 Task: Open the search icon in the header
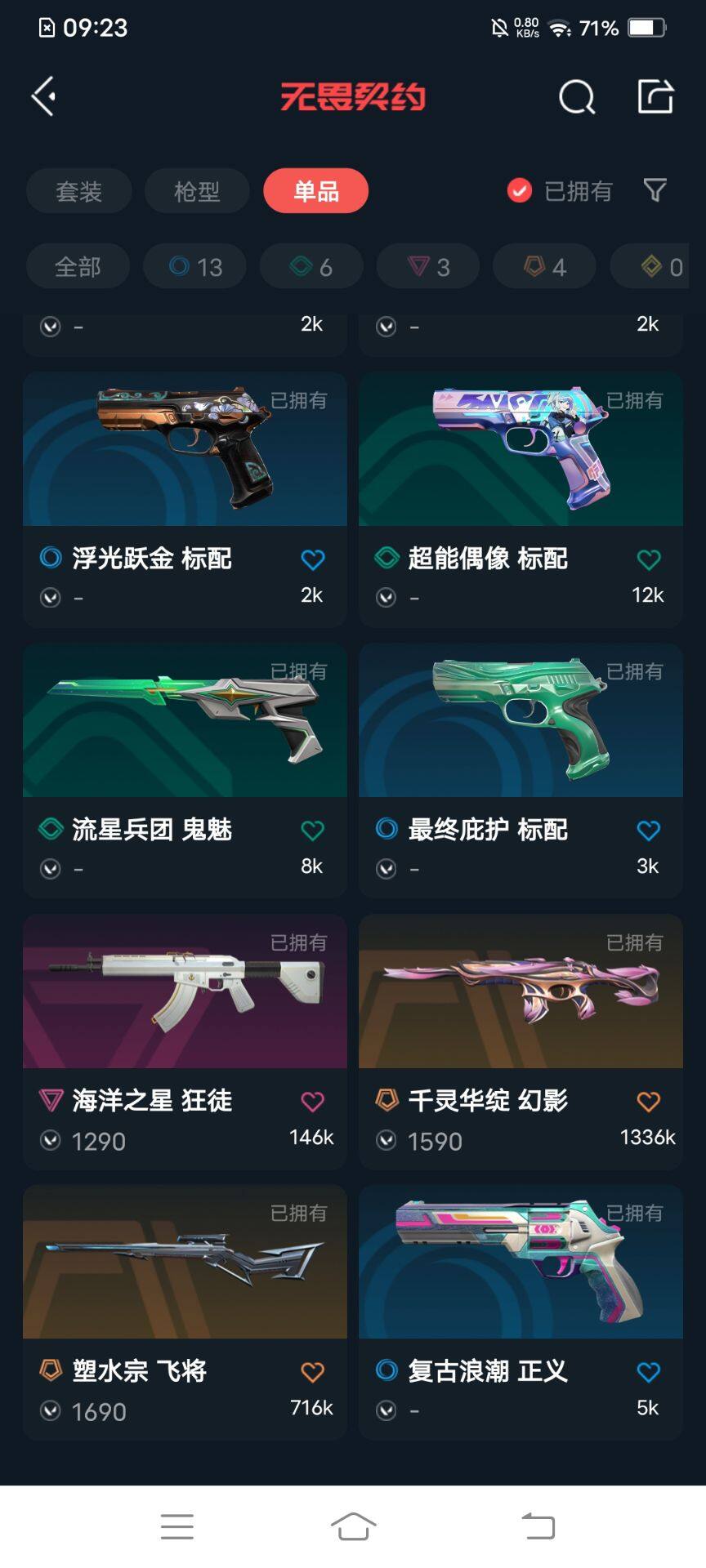point(577,97)
